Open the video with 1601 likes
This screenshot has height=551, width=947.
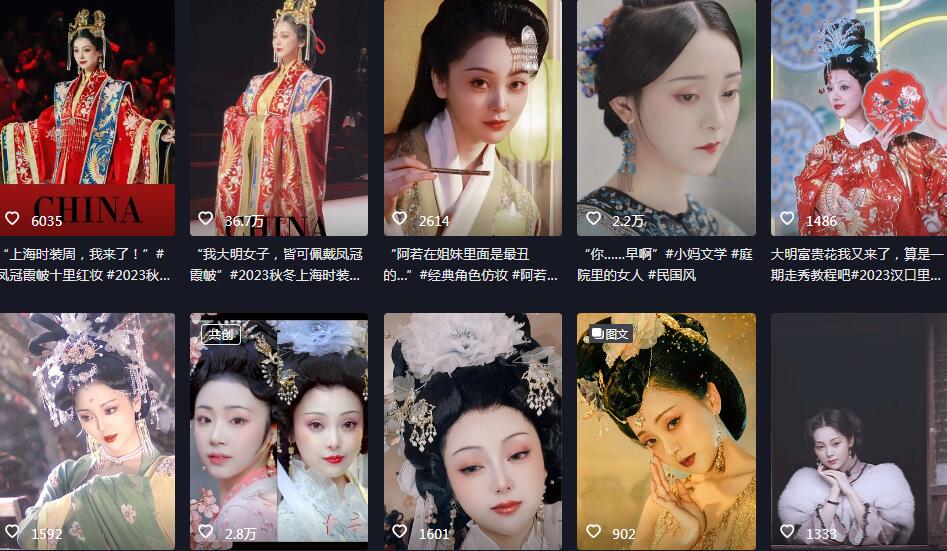[472, 430]
